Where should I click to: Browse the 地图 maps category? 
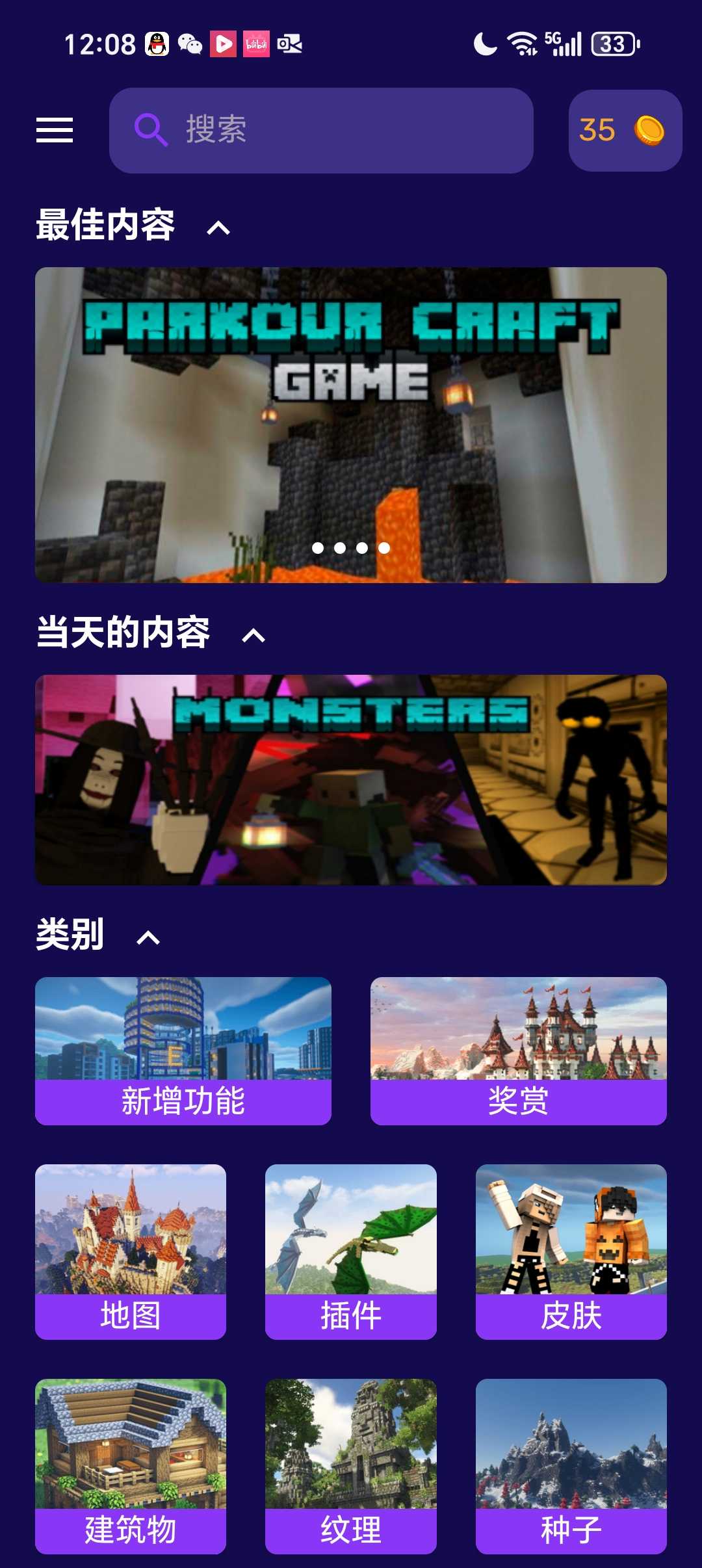pos(131,1251)
